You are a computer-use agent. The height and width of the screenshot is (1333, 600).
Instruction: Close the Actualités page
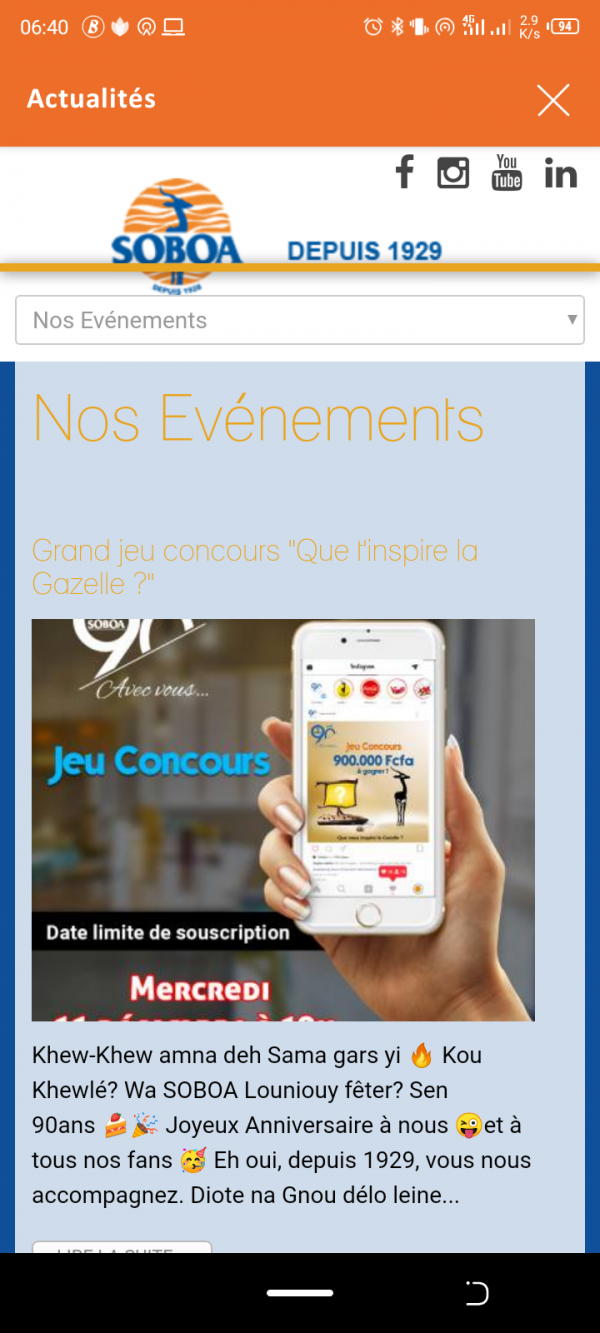tap(553, 100)
